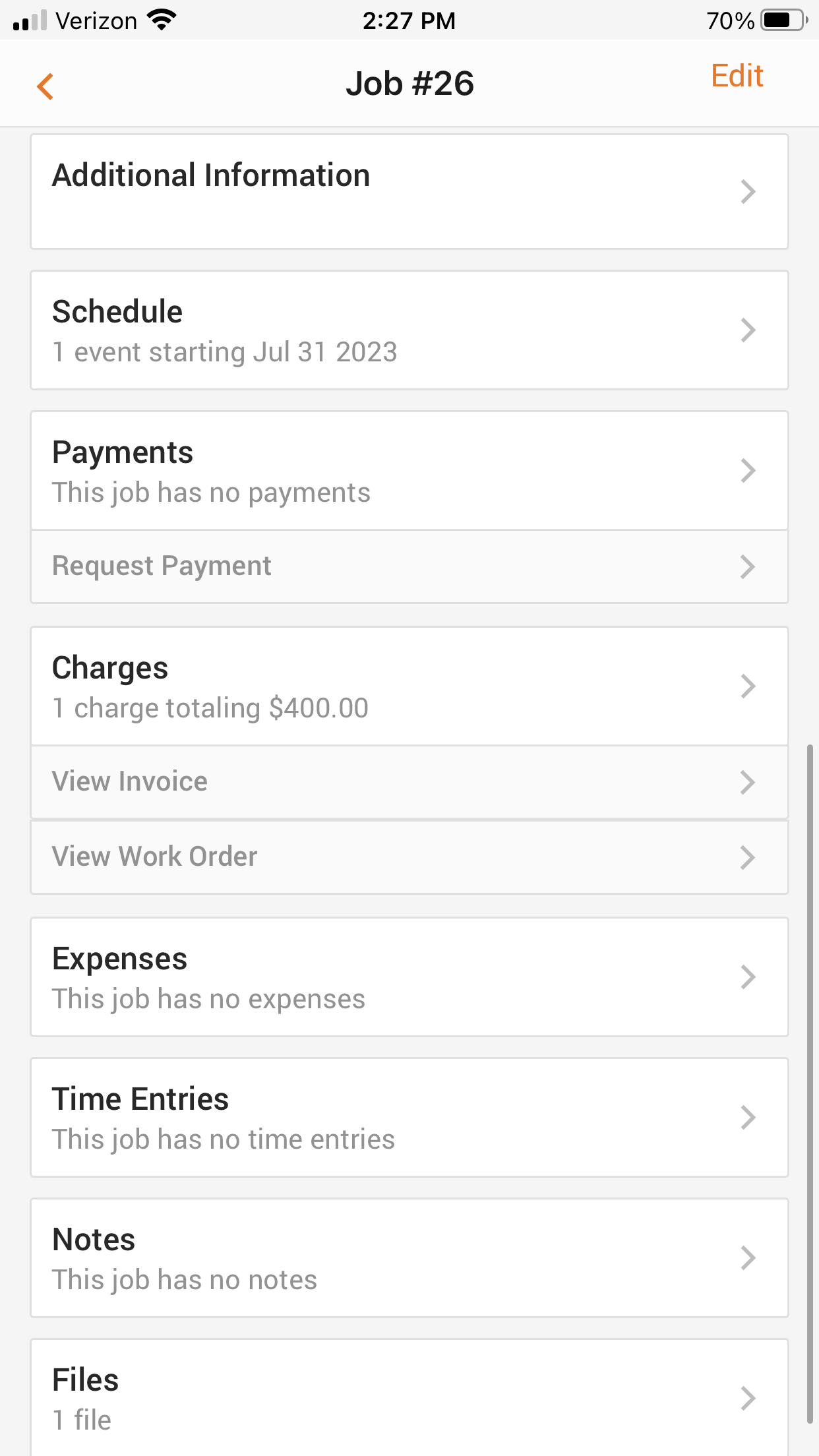Show the job Expenses
Screen dimensions: 819x1456
click(x=409, y=977)
